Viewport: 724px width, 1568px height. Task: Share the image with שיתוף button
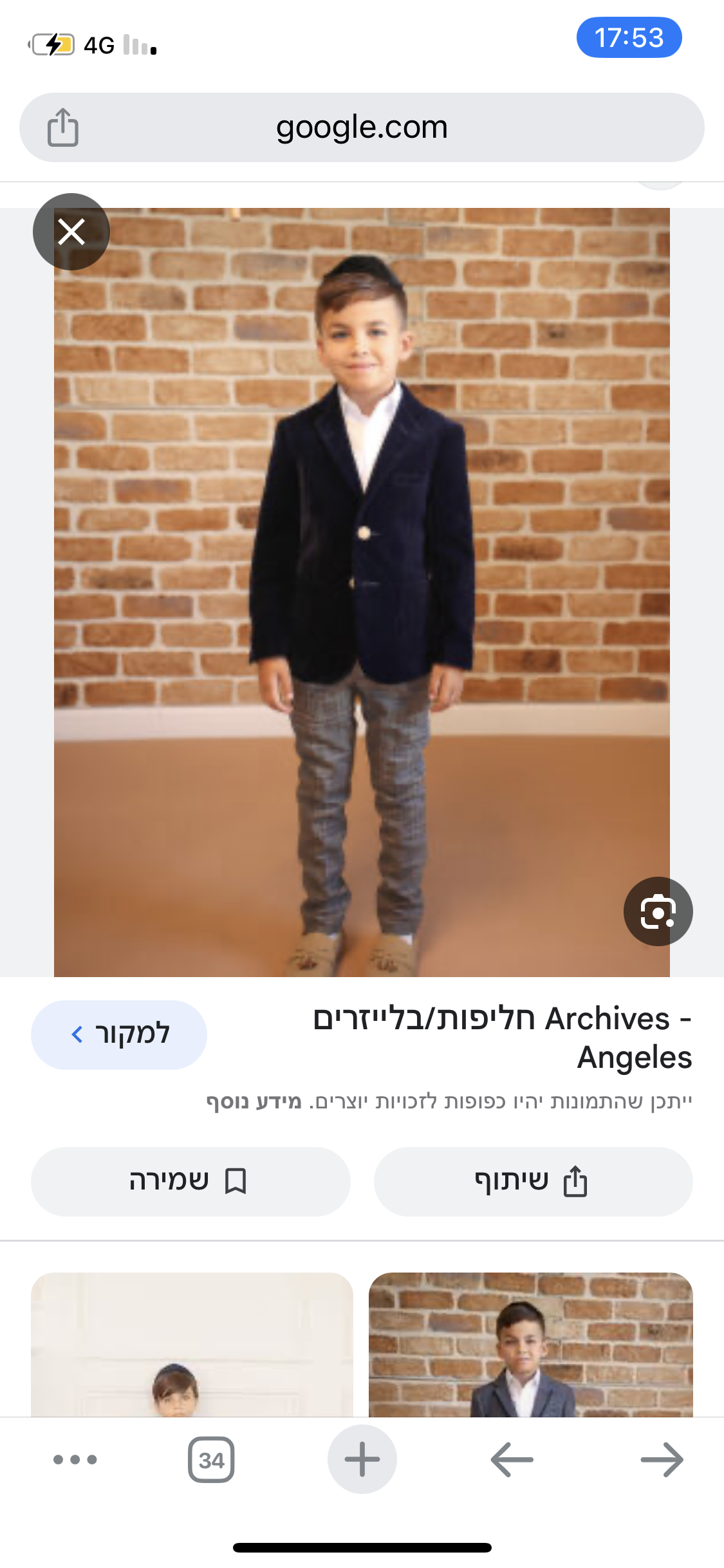click(x=533, y=1181)
